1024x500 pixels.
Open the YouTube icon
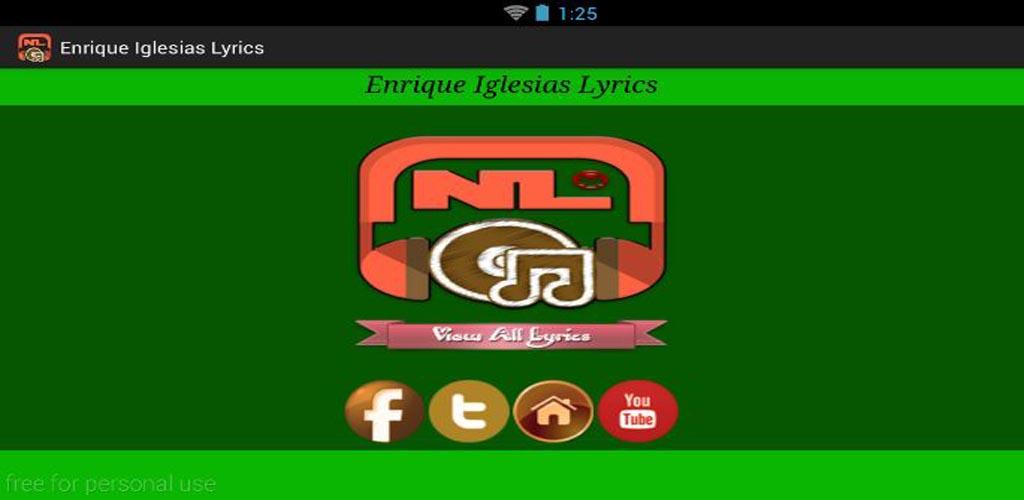637,411
